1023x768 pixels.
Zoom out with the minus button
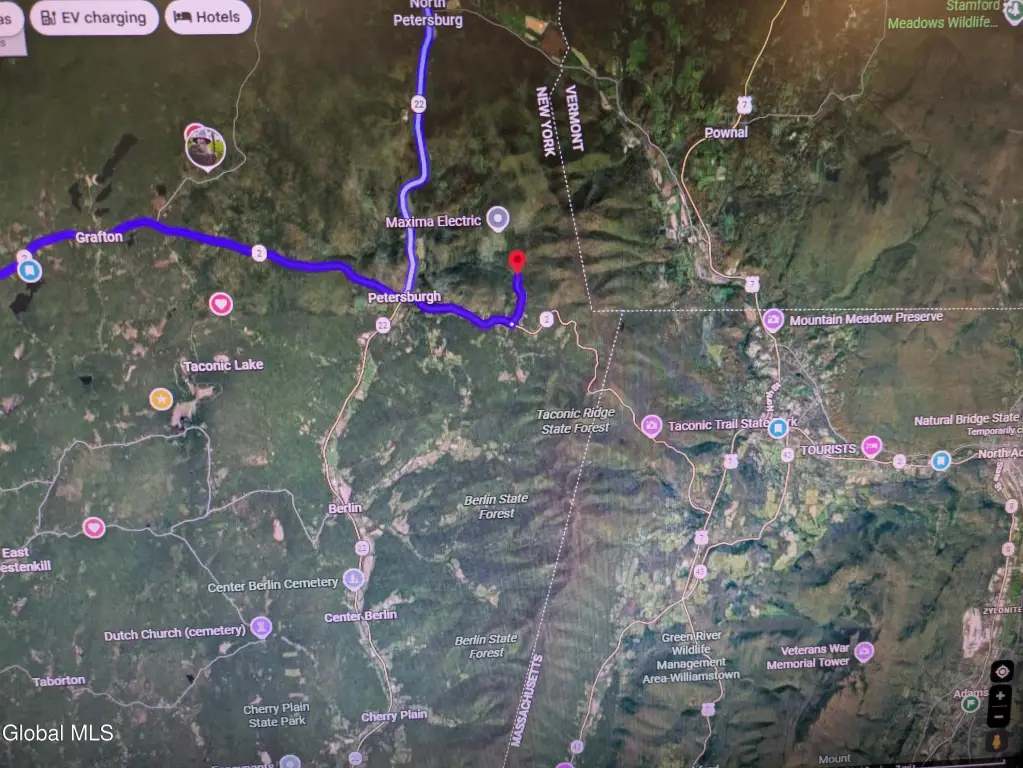1001,717
